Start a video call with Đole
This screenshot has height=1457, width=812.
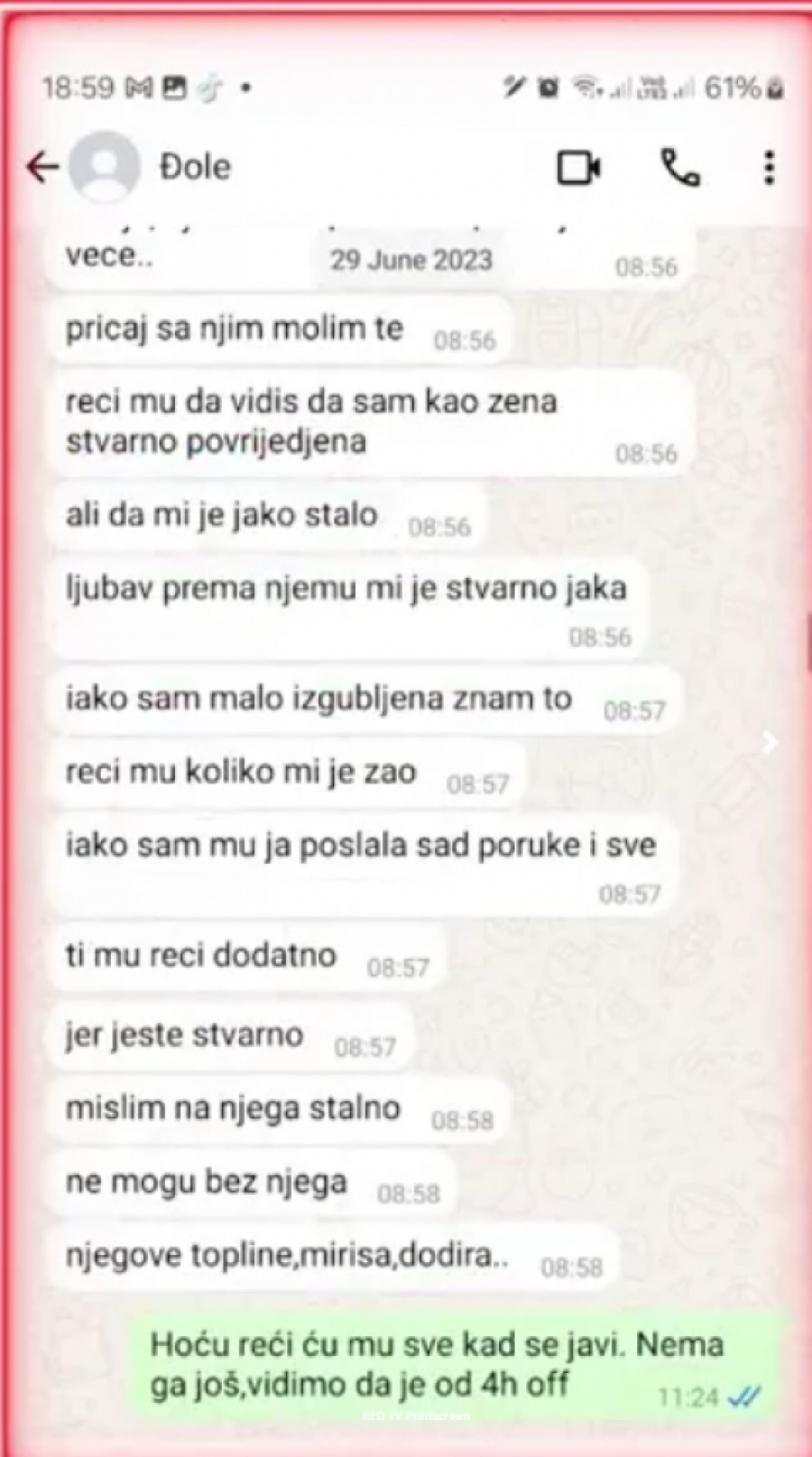[x=578, y=168]
